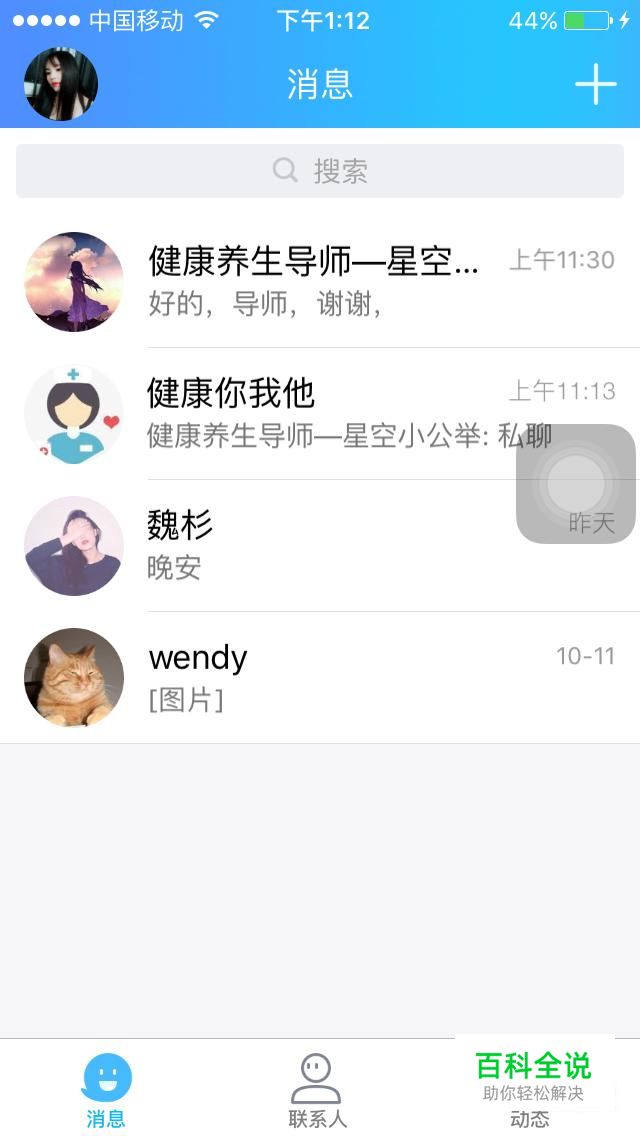
Task: Open the chat with 健康养生导师—星空
Action: 320,282
